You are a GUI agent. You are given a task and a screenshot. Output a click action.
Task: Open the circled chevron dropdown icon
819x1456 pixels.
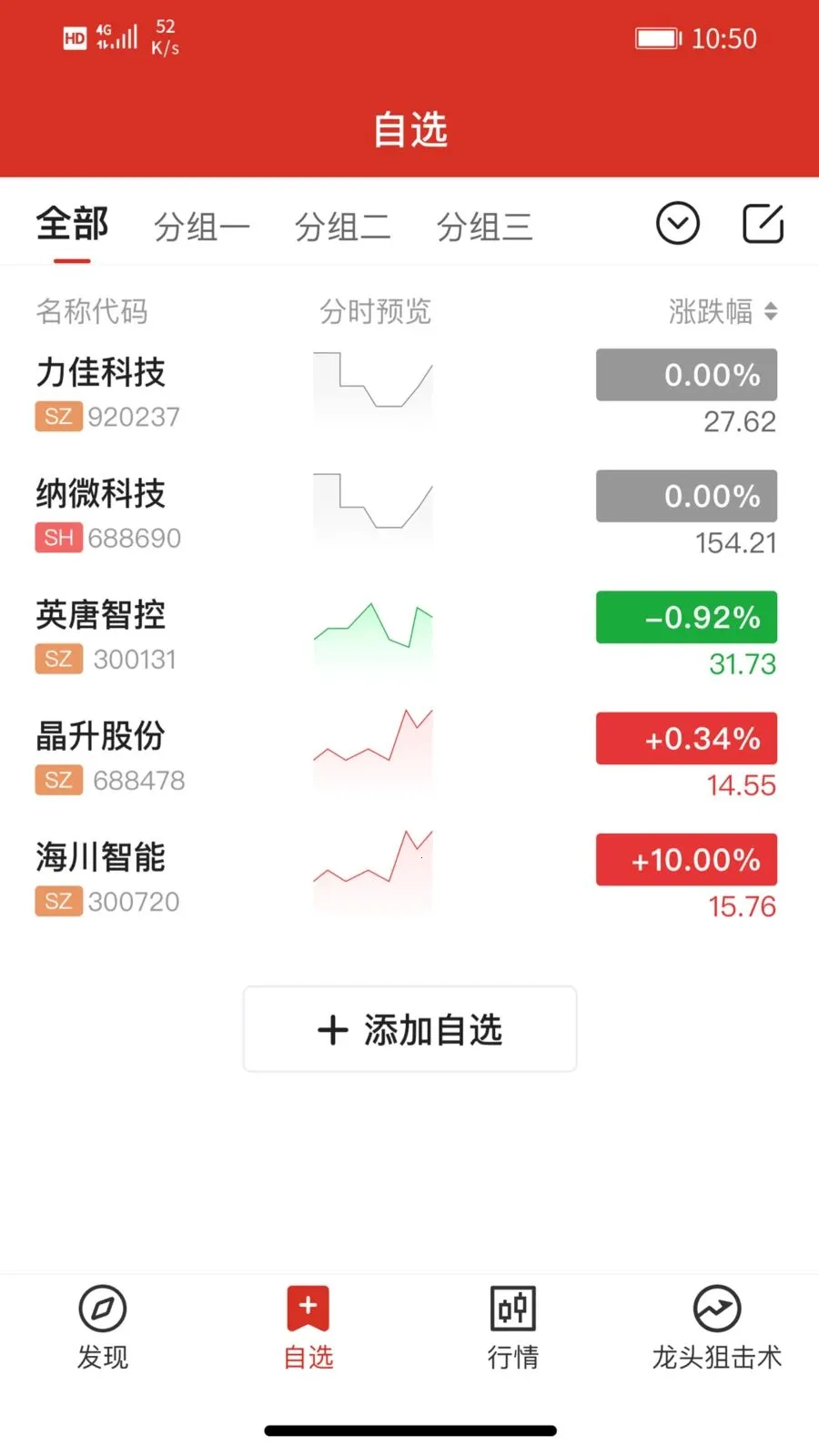677,224
